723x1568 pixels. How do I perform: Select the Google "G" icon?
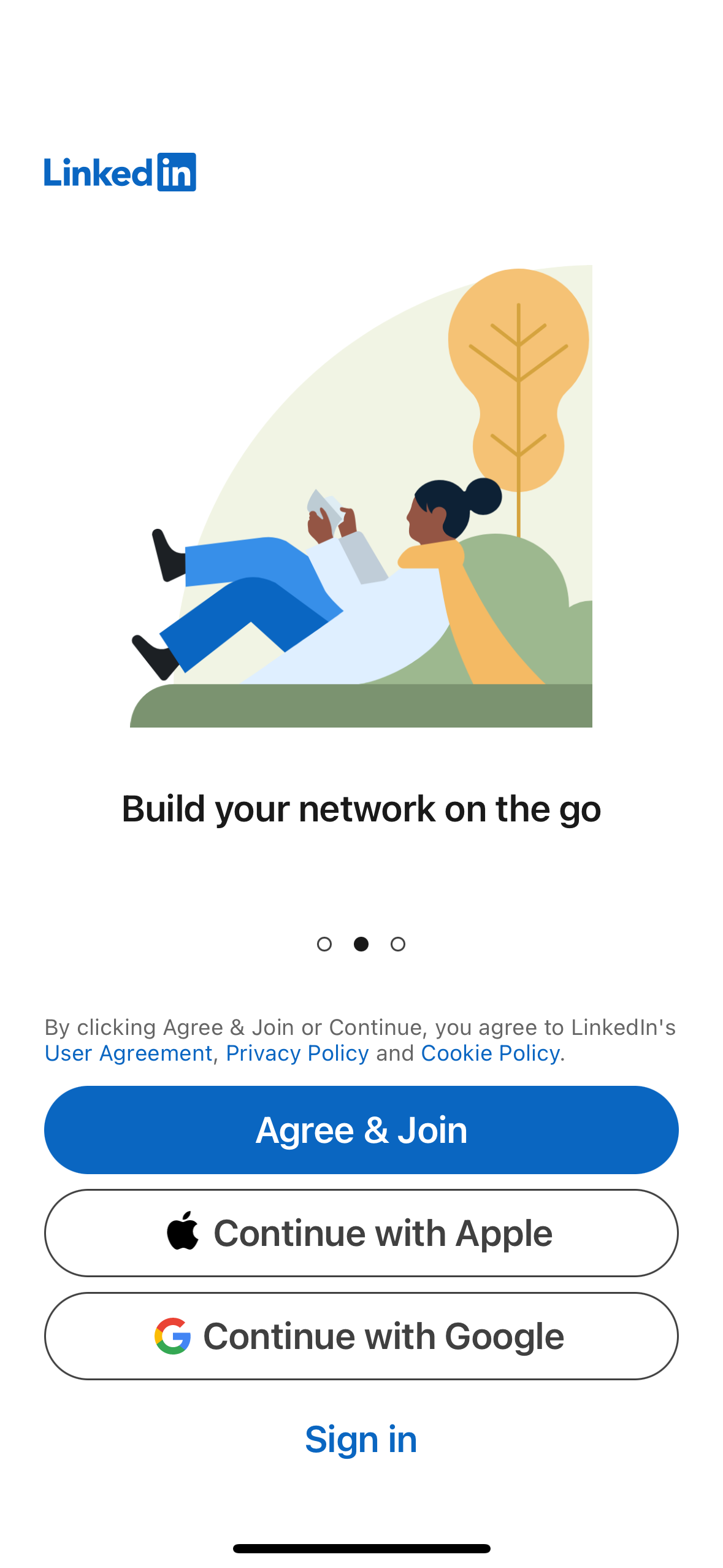172,1335
